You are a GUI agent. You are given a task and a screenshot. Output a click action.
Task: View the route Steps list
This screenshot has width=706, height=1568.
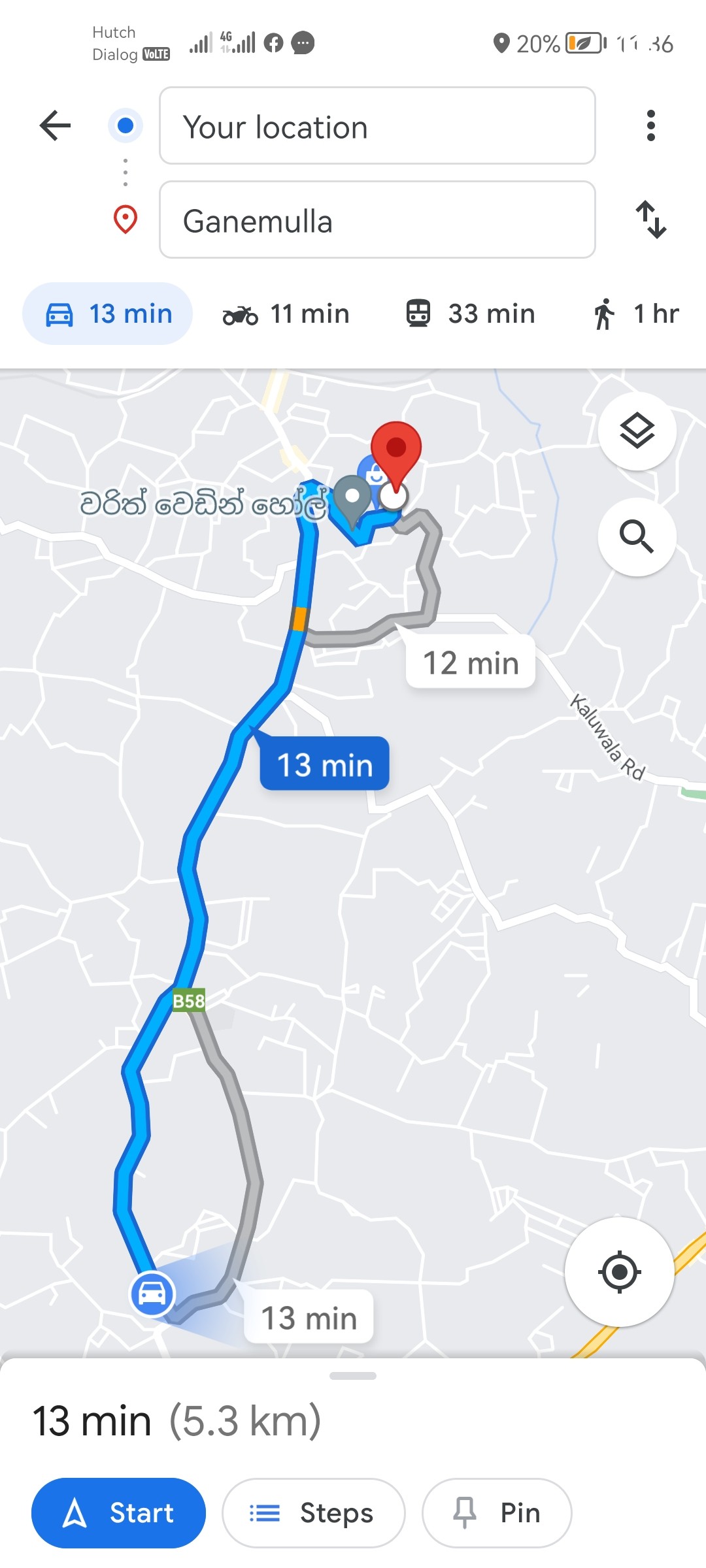(314, 1513)
